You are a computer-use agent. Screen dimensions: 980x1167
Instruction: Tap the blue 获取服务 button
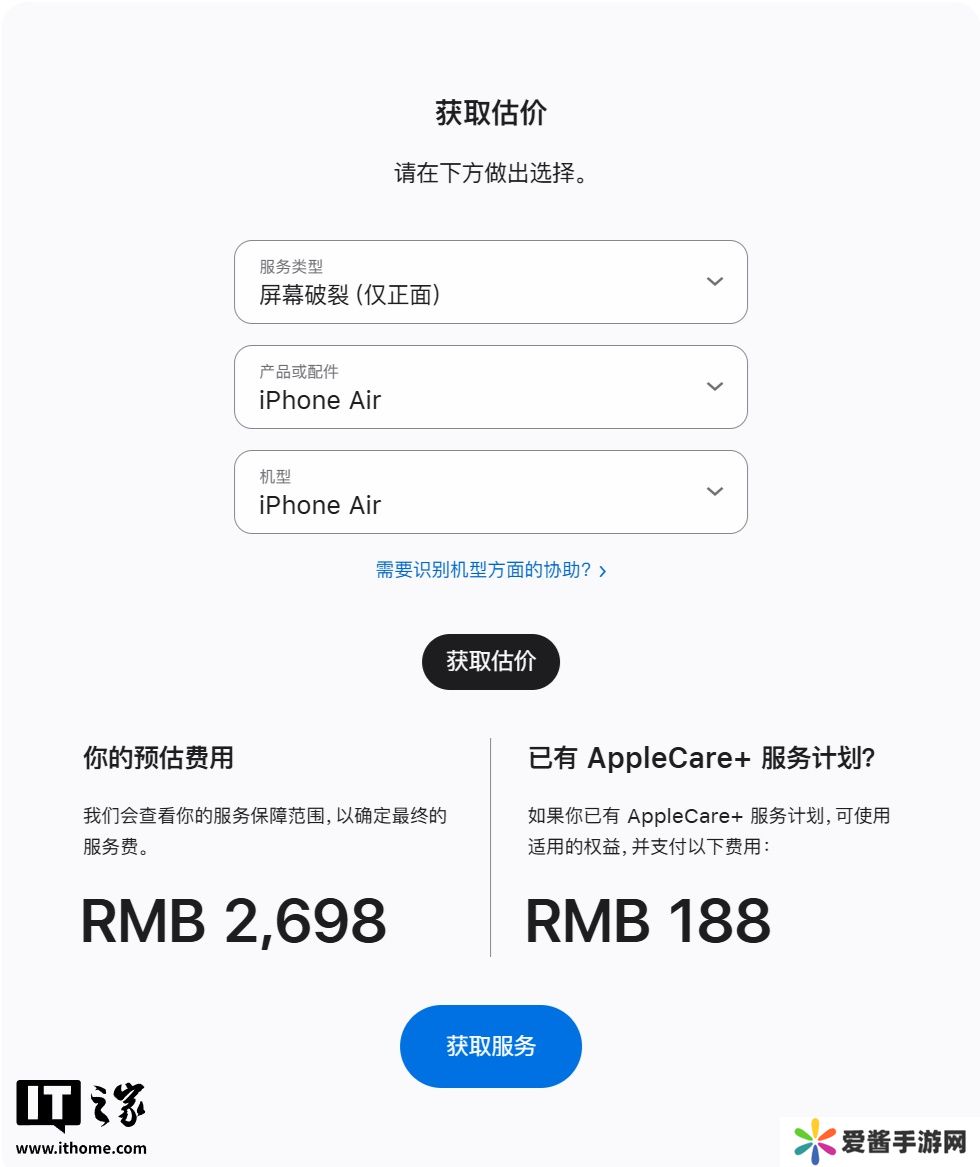coord(490,1046)
